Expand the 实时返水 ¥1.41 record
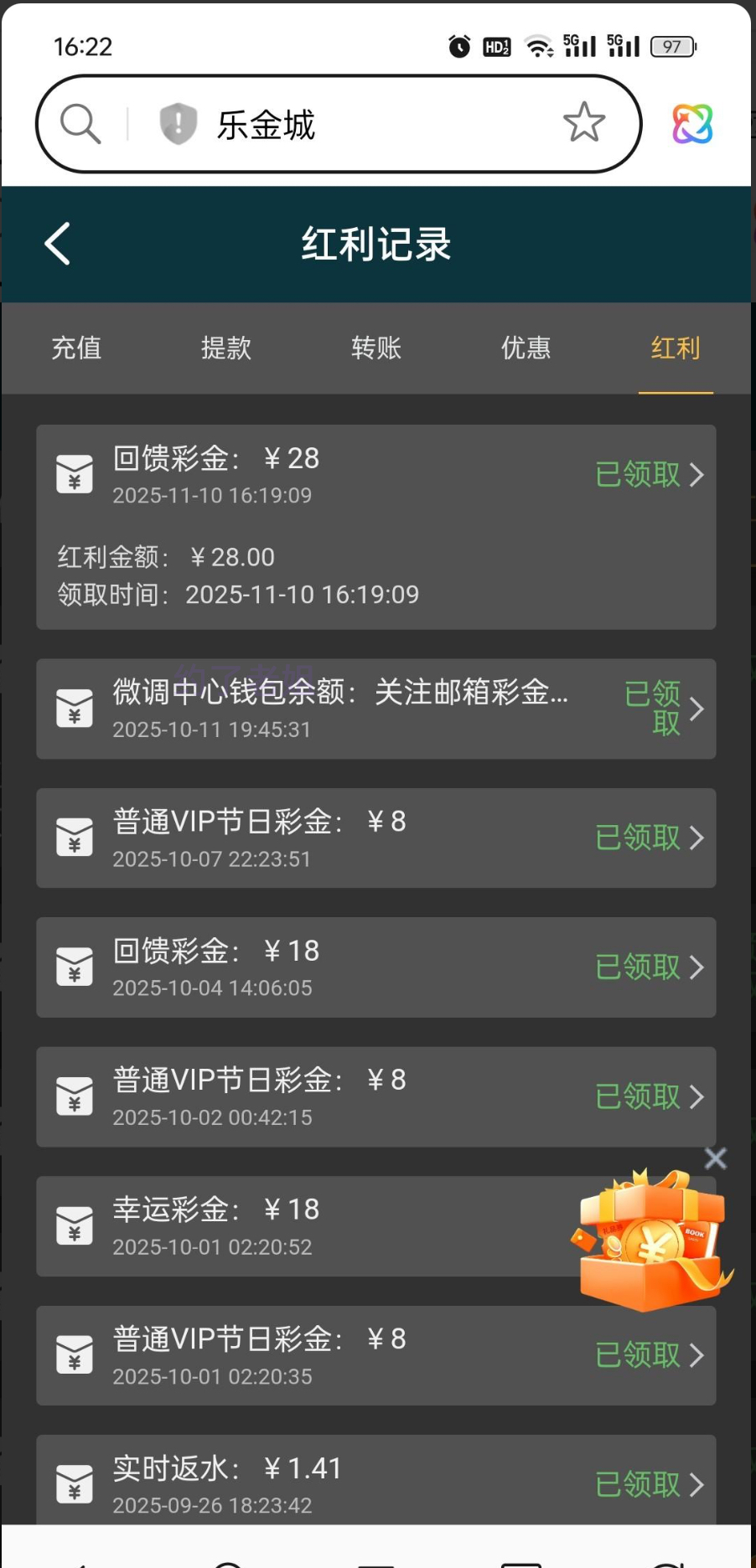Image resolution: width=756 pixels, height=1568 pixels. pos(650,1484)
